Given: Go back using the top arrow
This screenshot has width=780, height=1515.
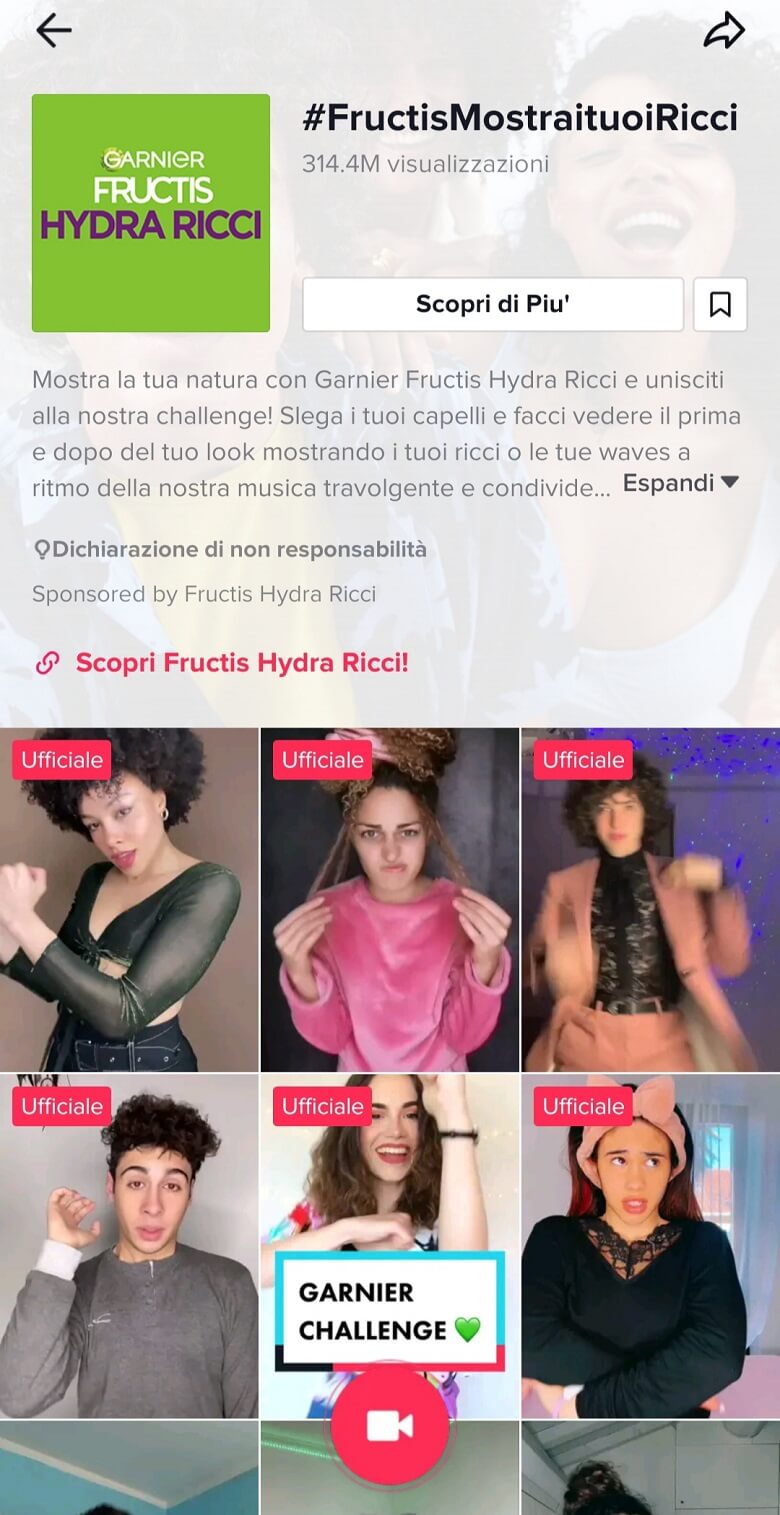Looking at the screenshot, I should click(x=53, y=31).
